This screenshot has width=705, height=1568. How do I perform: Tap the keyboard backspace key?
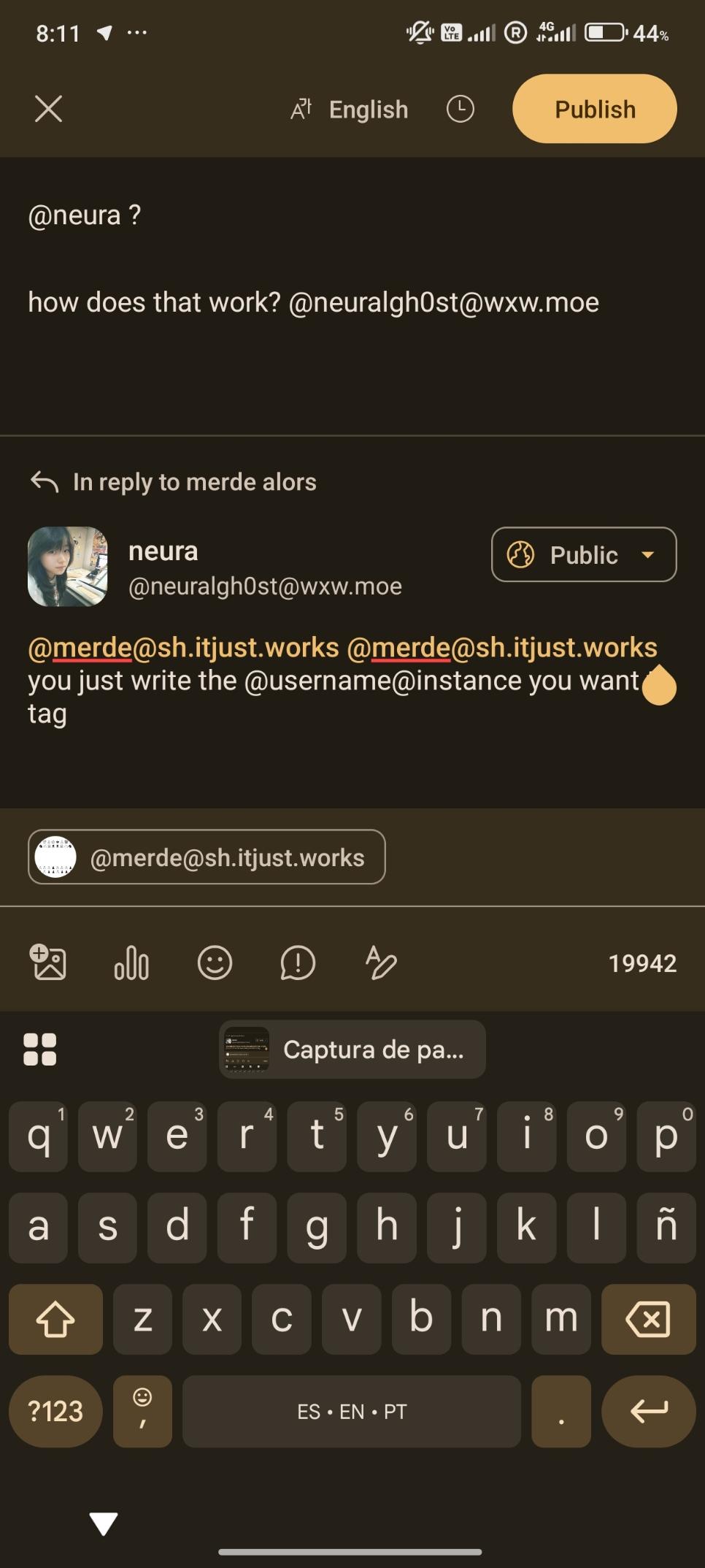click(647, 1320)
